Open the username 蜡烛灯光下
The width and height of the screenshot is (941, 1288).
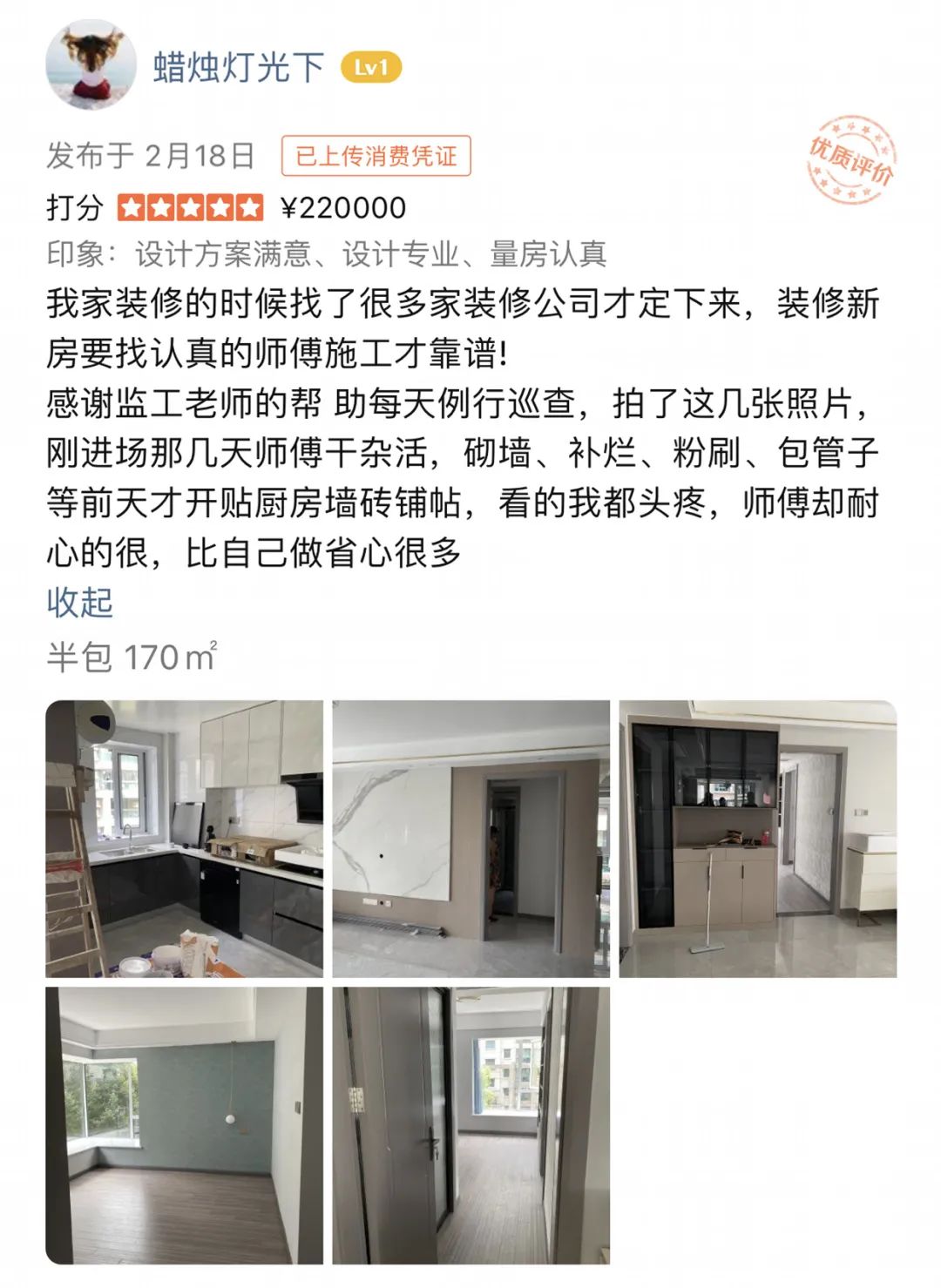click(239, 67)
